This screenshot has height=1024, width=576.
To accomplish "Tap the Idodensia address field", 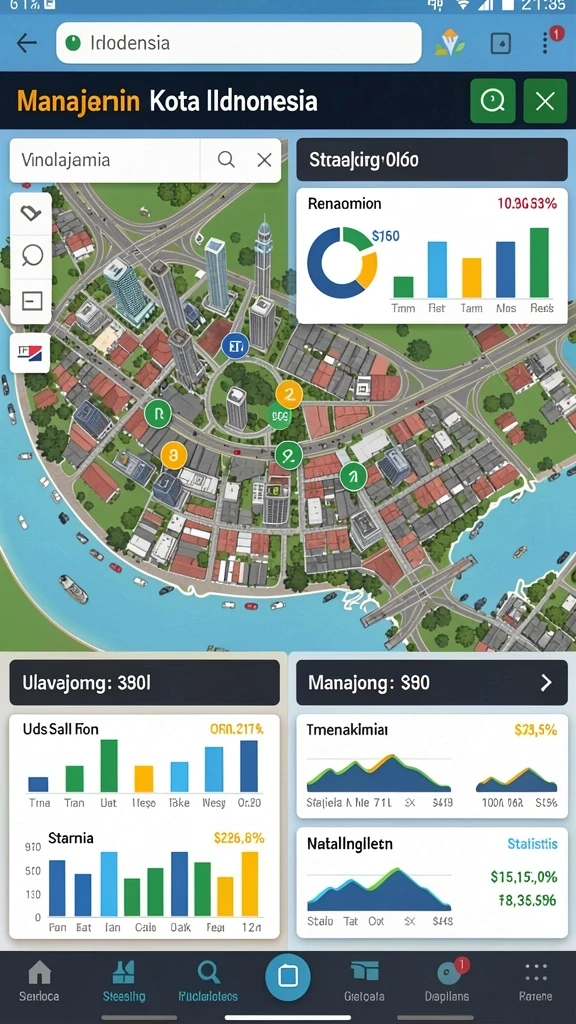I will point(238,43).
